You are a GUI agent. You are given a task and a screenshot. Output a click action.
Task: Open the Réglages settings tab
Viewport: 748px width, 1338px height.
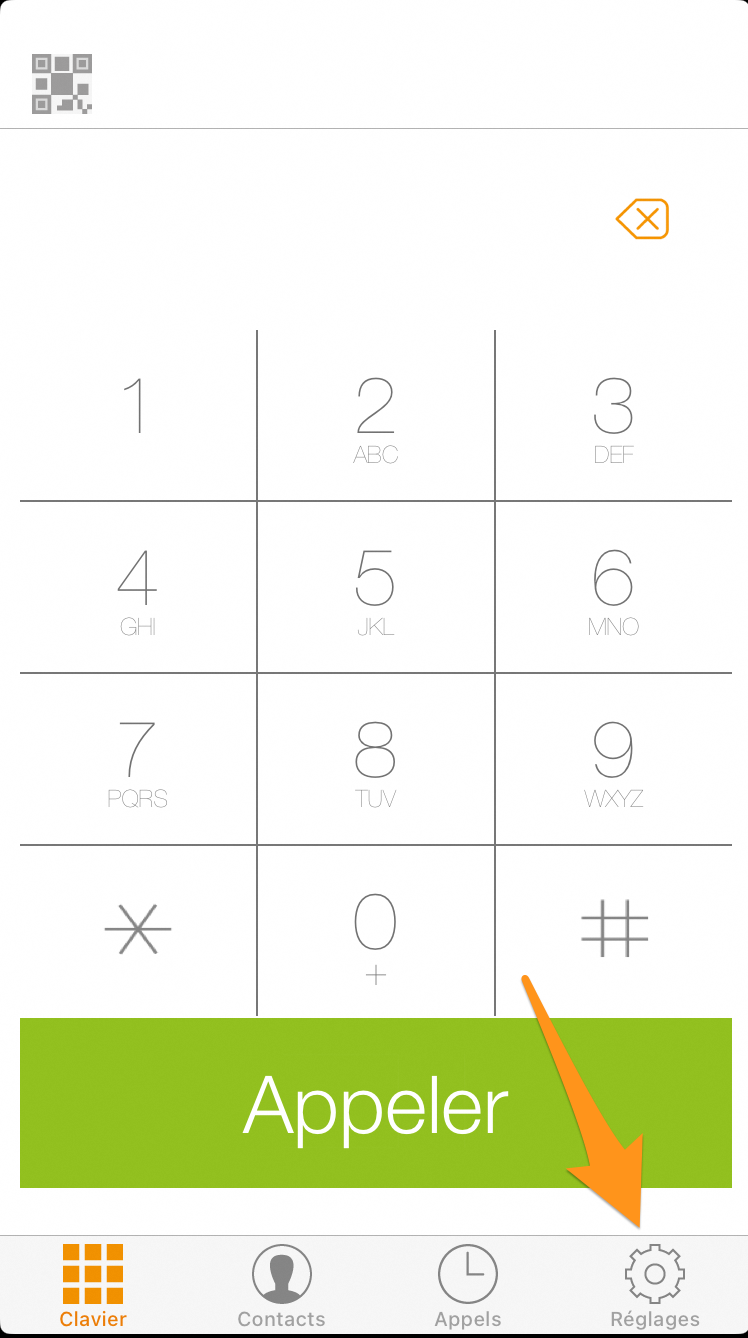coord(655,1287)
